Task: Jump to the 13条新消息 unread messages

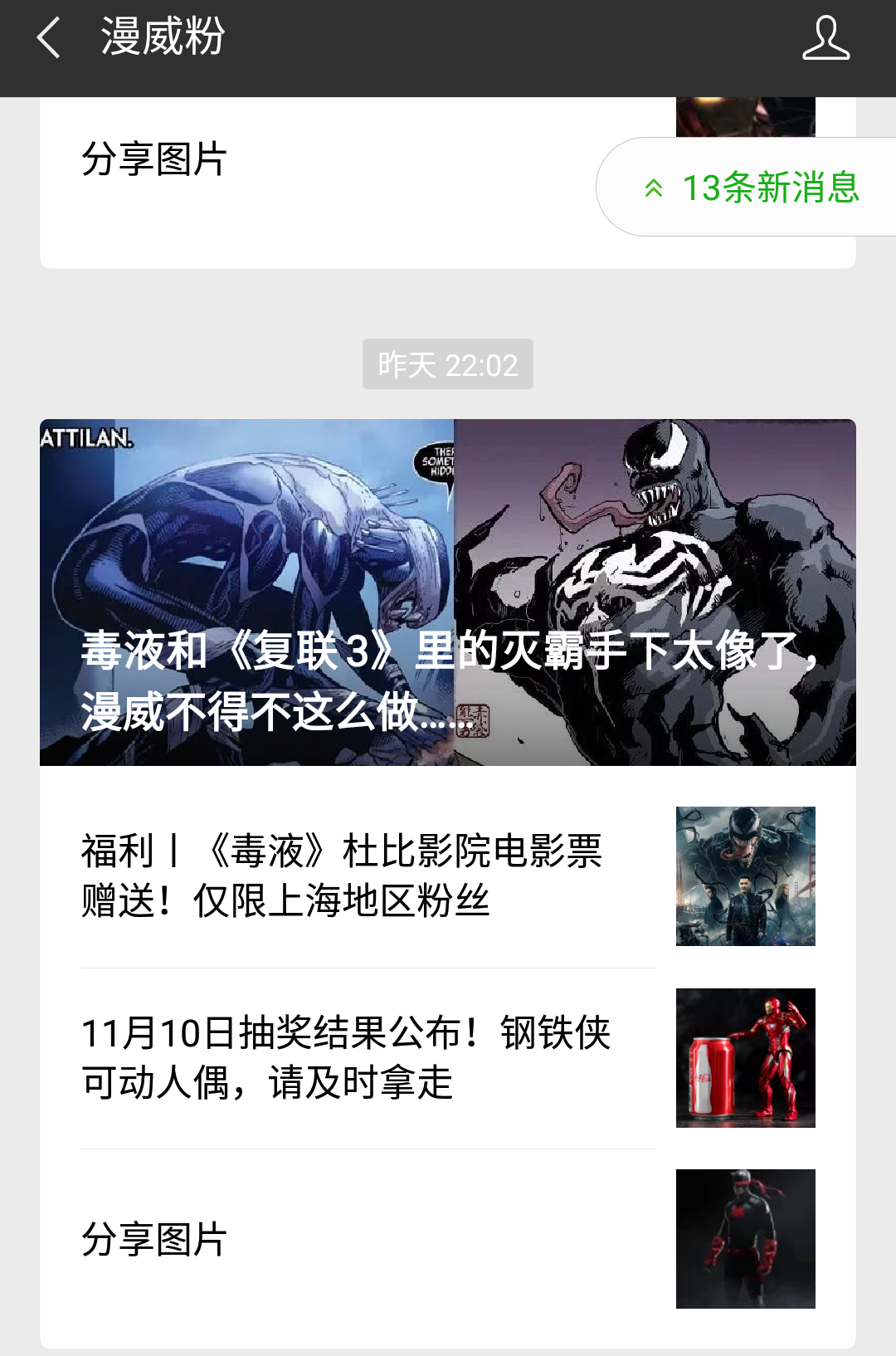Action: [x=751, y=188]
